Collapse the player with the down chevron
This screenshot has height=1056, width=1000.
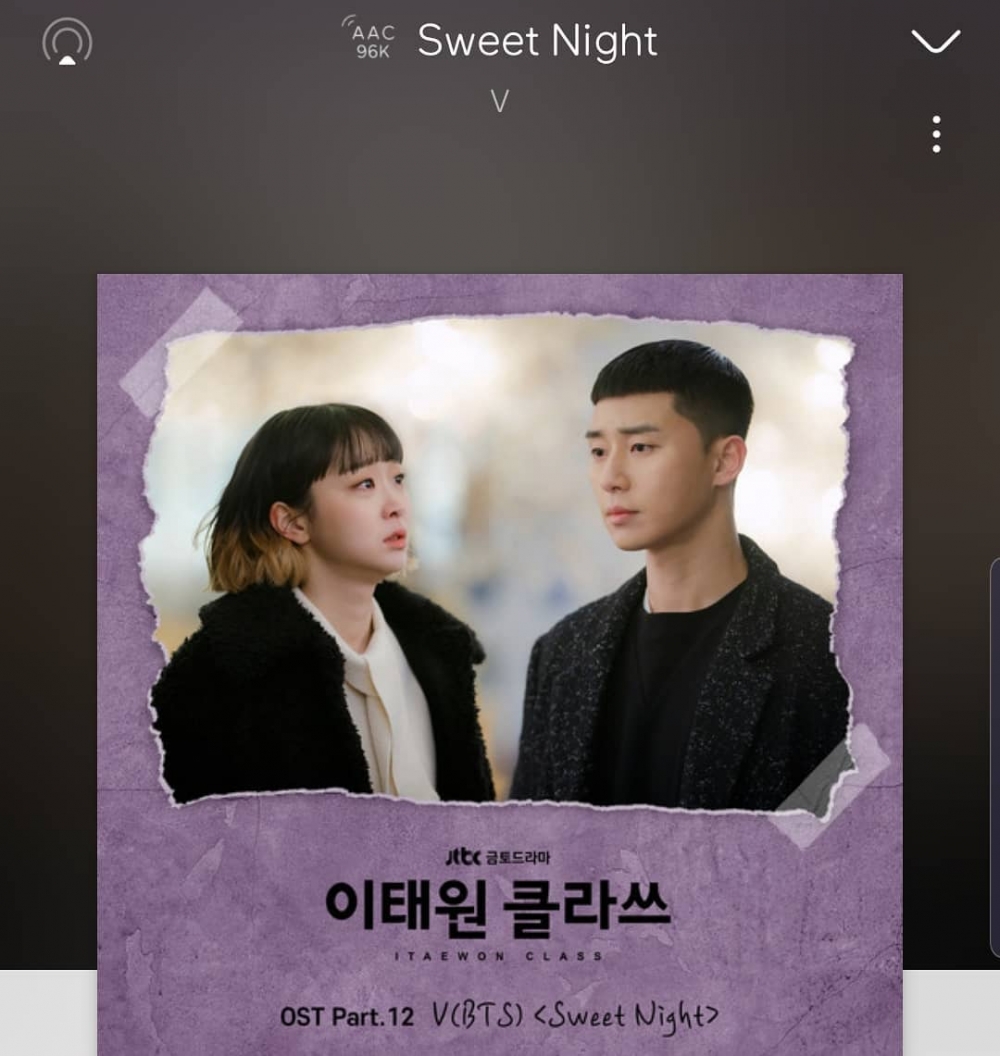936,41
